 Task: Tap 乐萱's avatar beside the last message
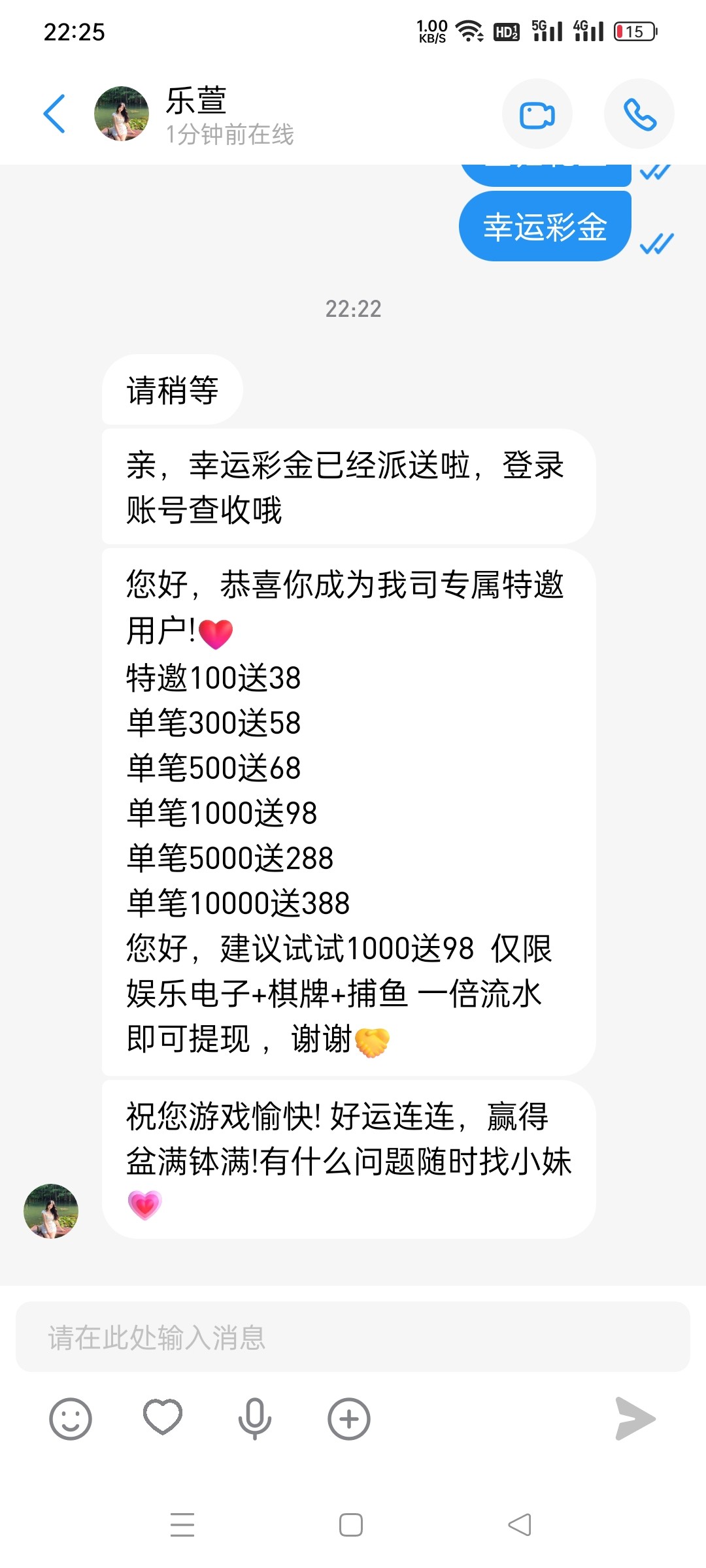[51, 1211]
